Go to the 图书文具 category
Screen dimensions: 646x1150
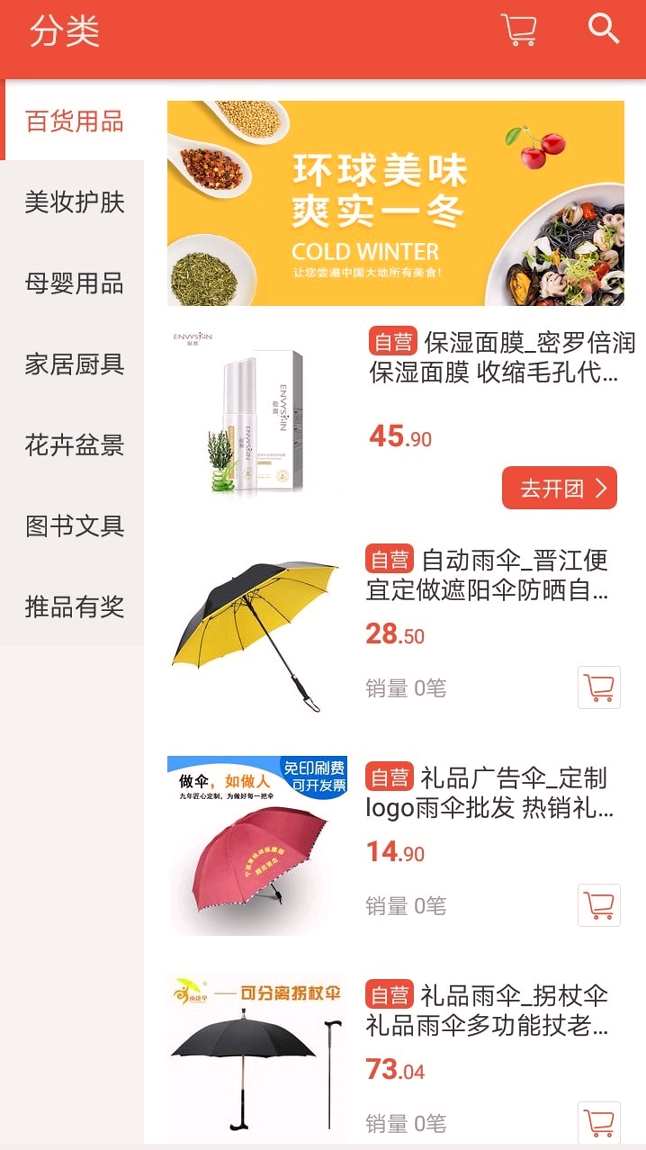[x=74, y=526]
